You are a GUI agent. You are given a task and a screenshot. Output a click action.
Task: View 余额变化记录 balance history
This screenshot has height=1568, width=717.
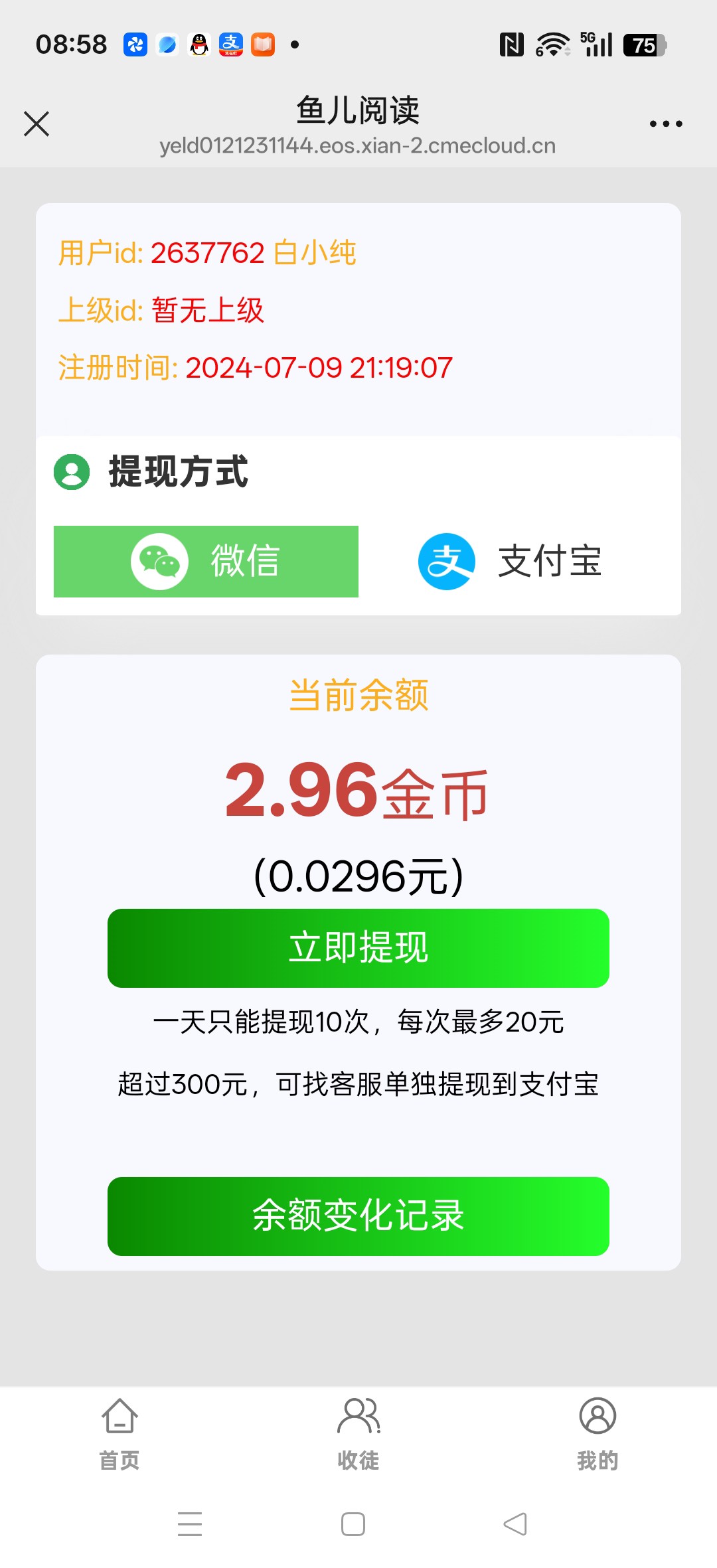pos(358,1216)
